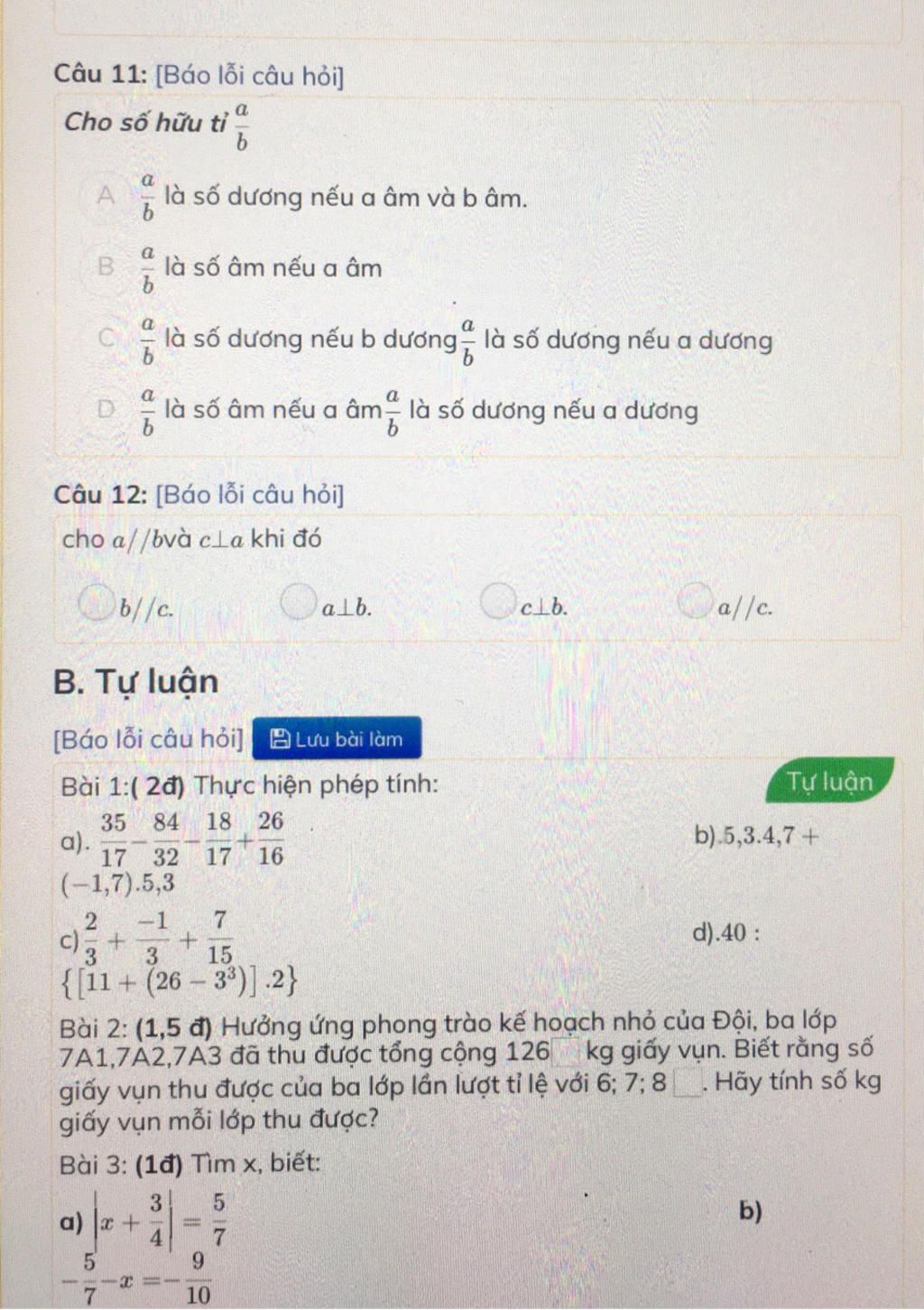Viewport: 924px width, 1310px height.
Task: Pick answer C for Câu 11
Action: point(107,339)
